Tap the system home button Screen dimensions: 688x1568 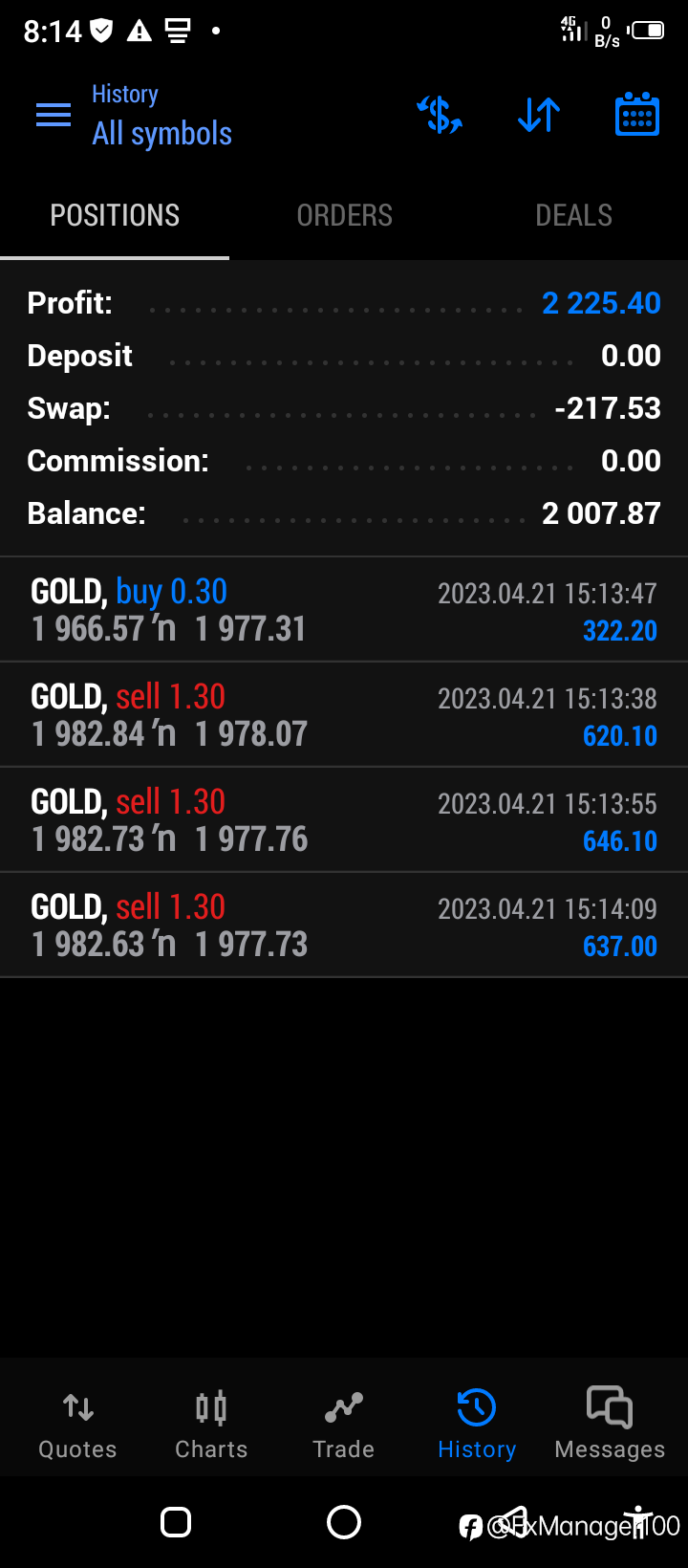[x=344, y=1522]
